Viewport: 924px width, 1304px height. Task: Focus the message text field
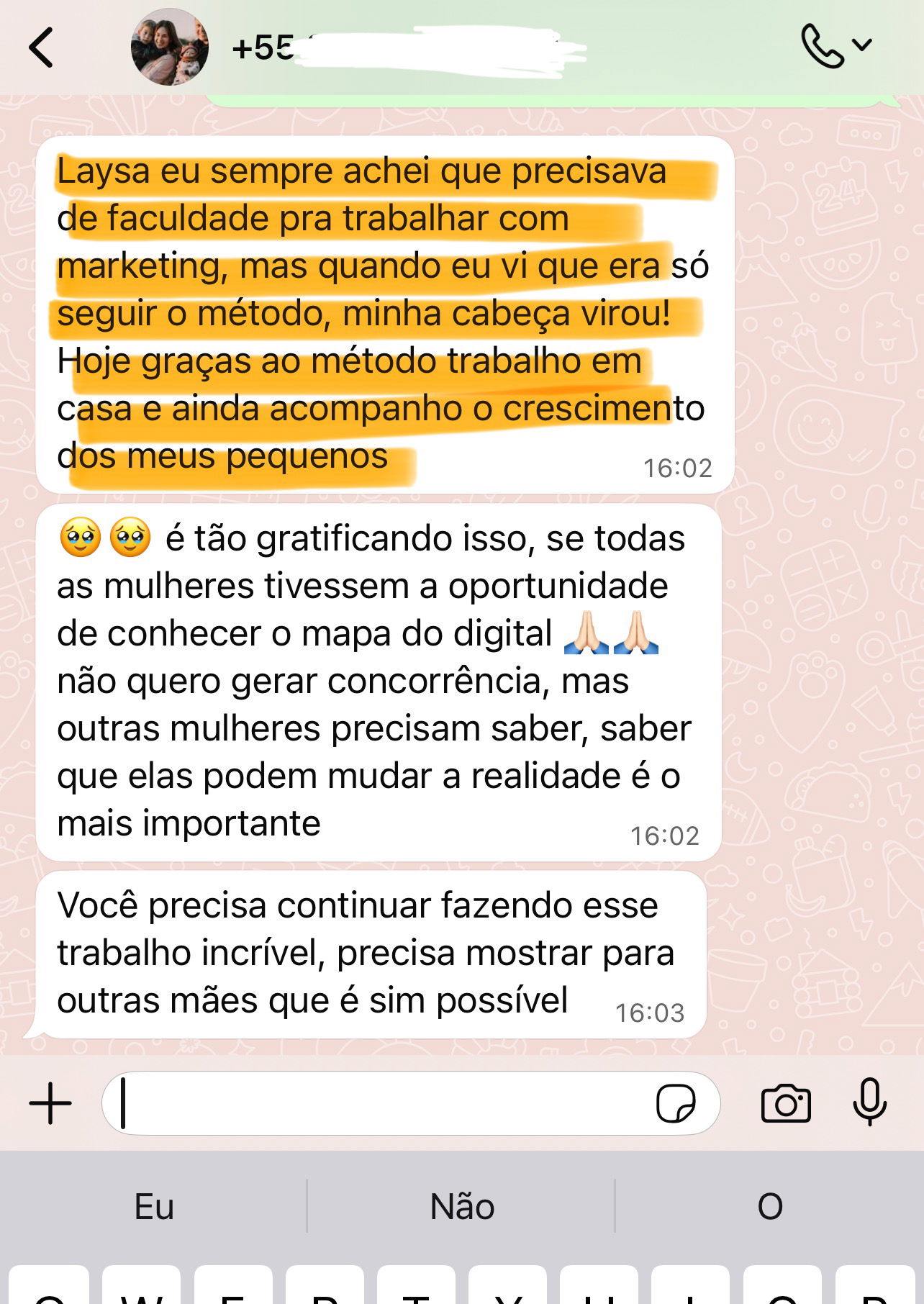(x=374, y=1103)
